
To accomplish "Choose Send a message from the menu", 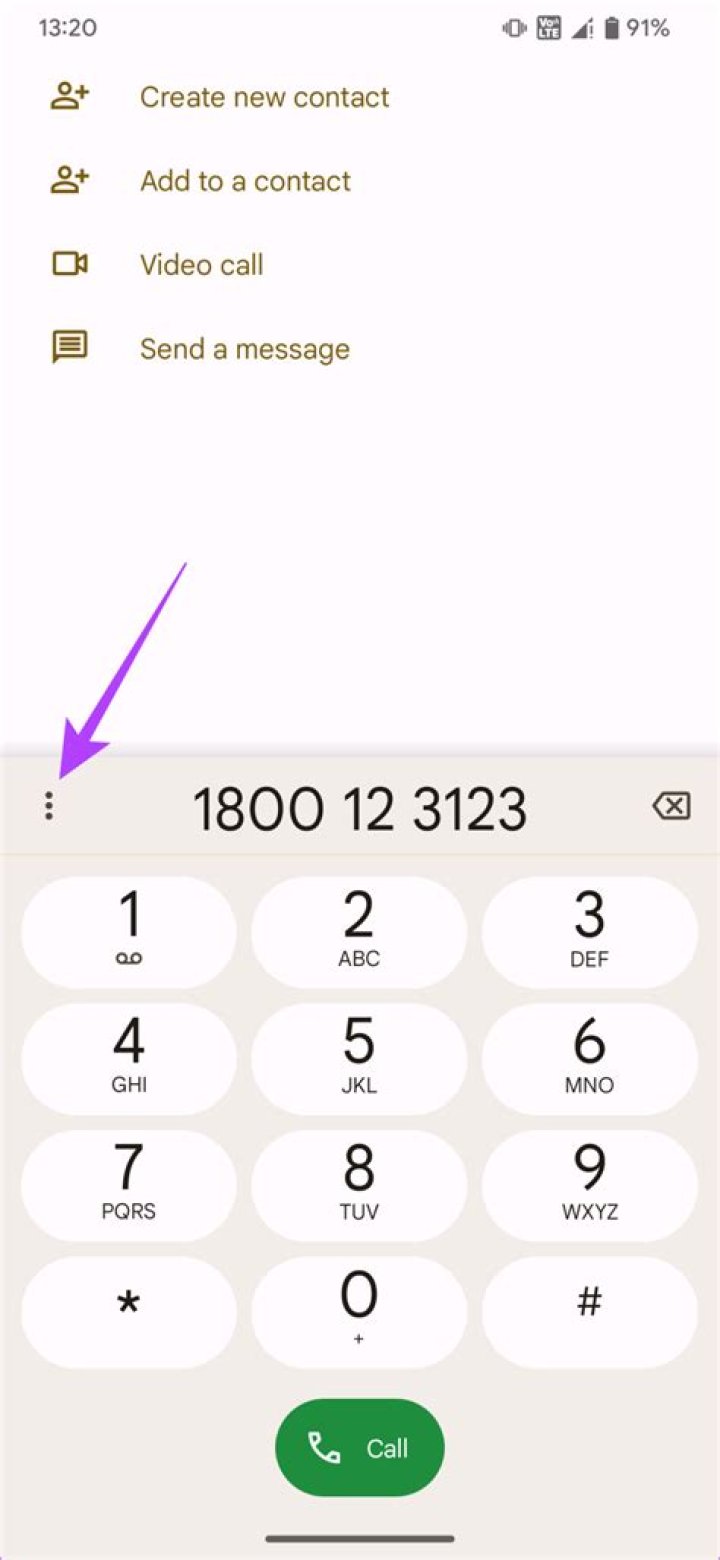I will (244, 348).
